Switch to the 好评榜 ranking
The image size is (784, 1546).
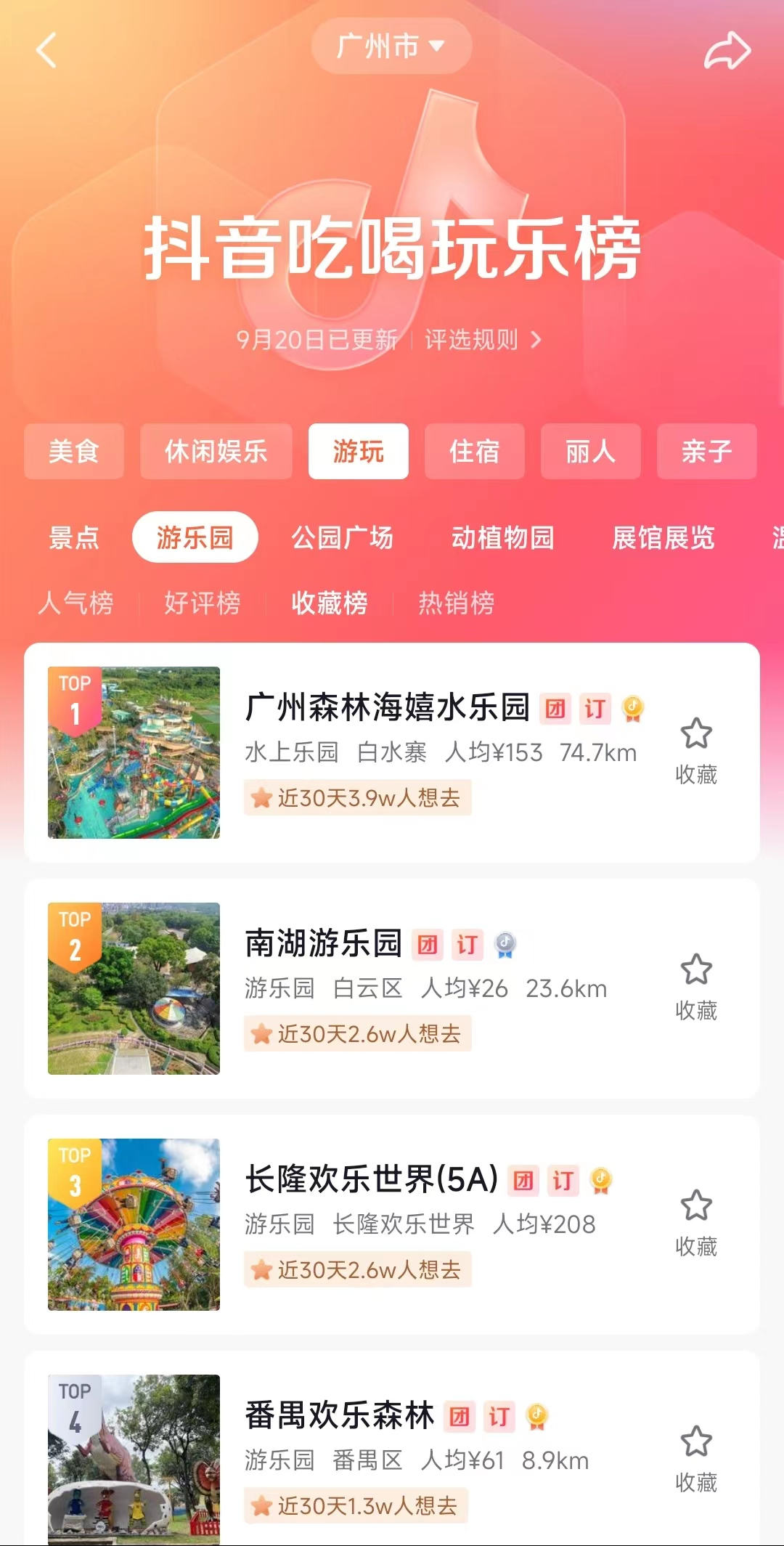pos(202,603)
